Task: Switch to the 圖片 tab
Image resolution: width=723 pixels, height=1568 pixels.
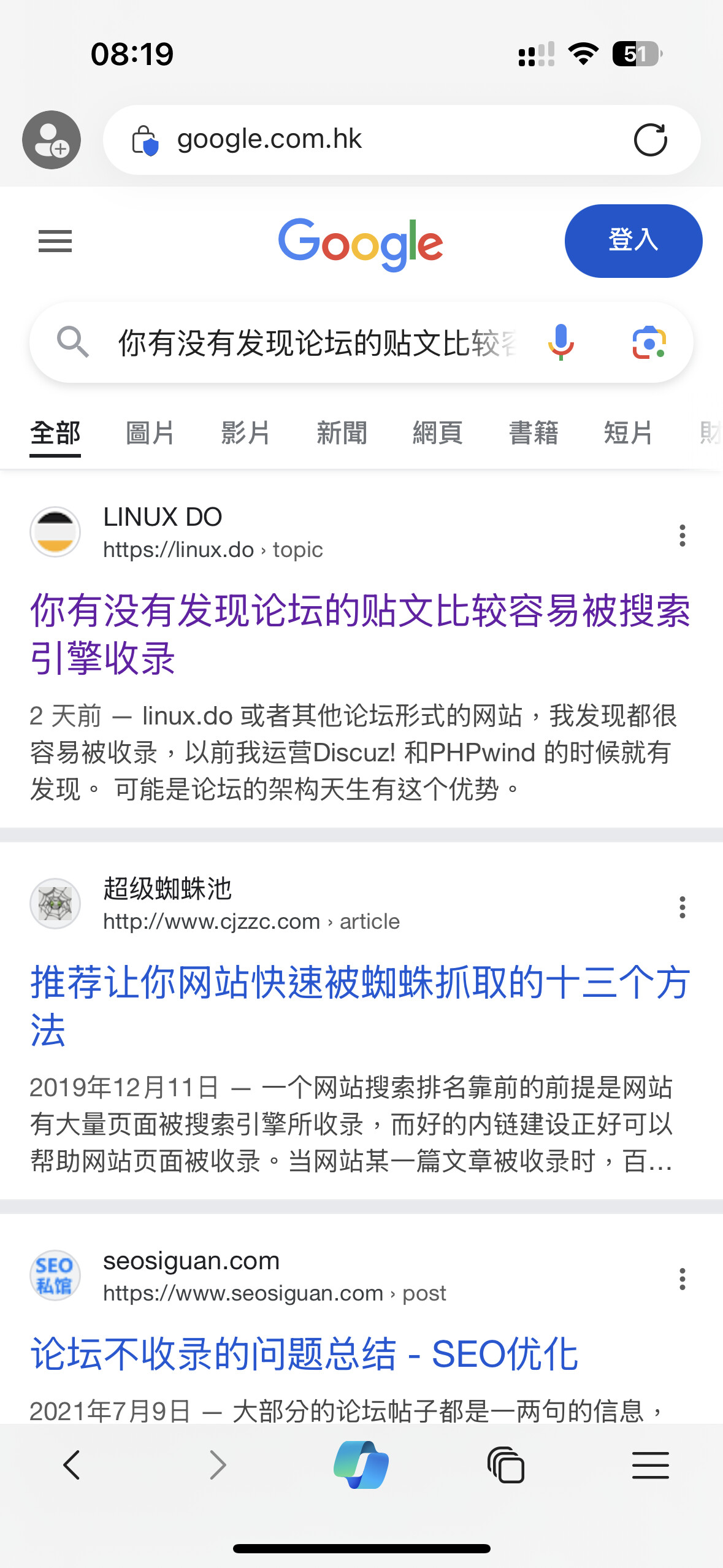Action: point(150,433)
